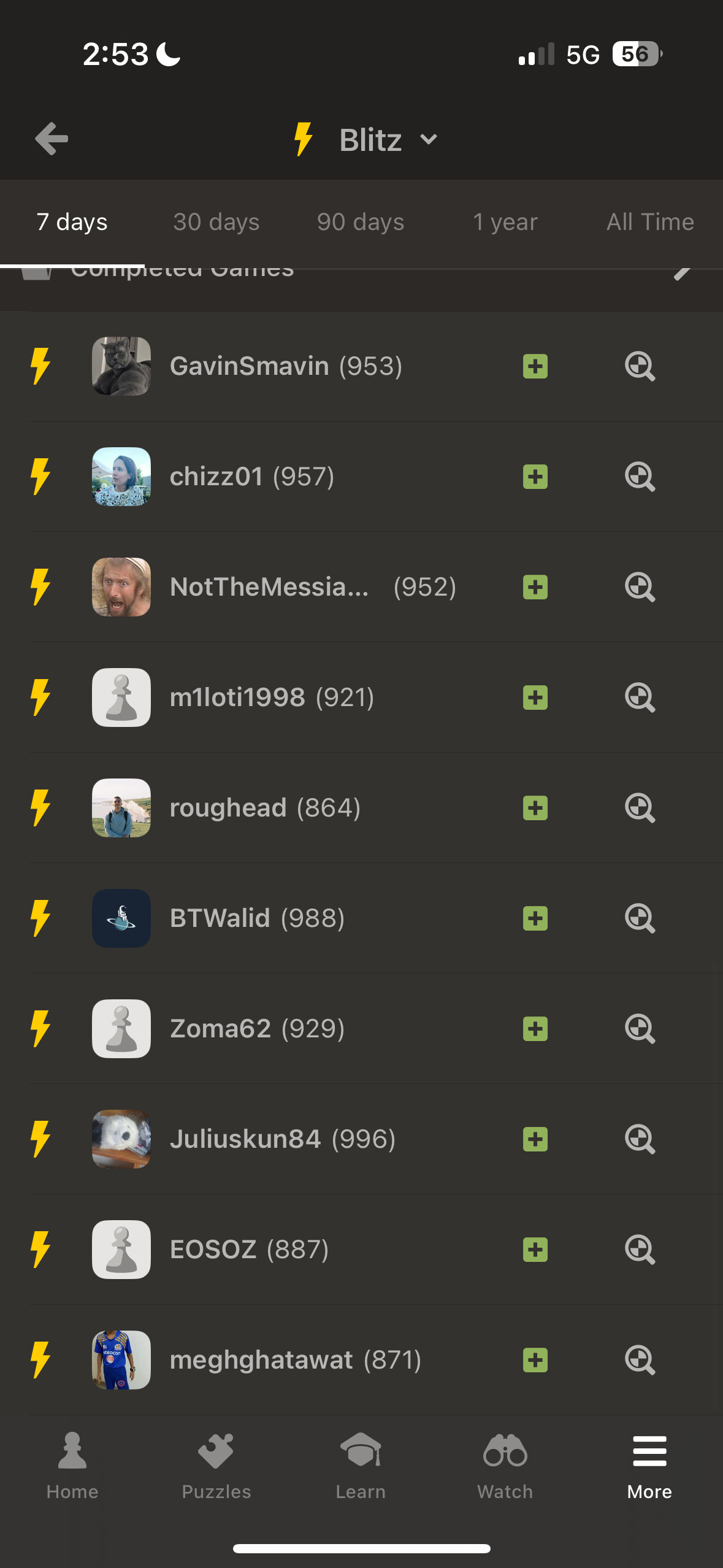The width and height of the screenshot is (723, 1568).
Task: Open the game against Juliuskun84
Action: [361, 1139]
